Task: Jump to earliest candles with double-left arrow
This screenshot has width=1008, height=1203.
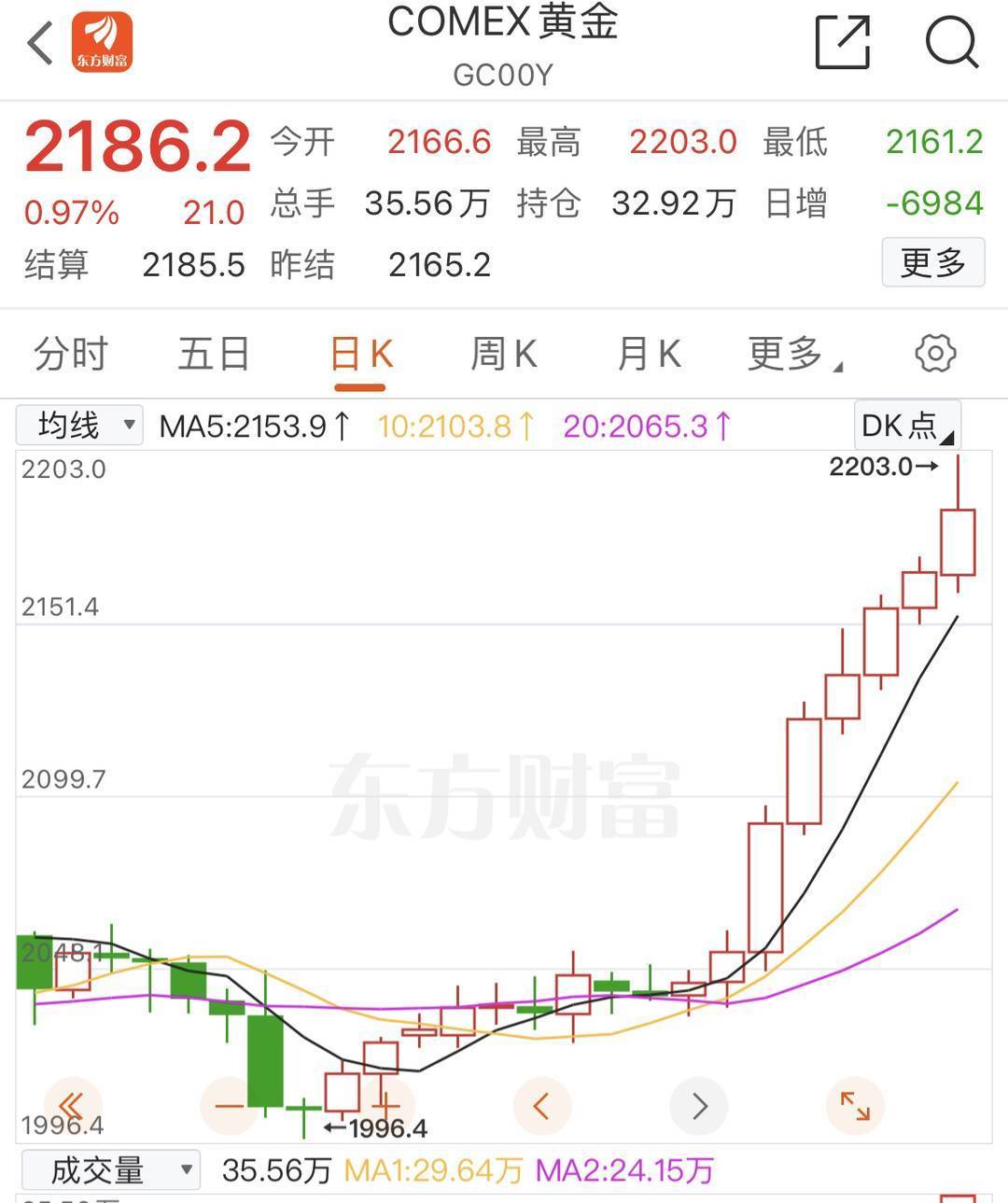Action: [72, 1106]
